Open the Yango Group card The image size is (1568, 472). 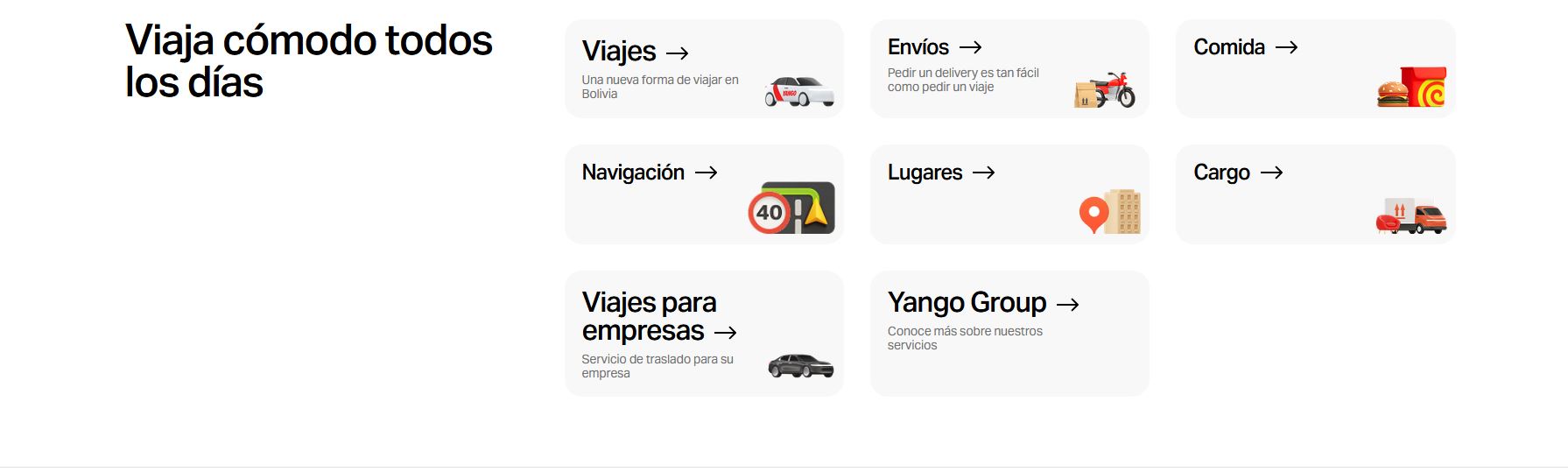point(1009,334)
